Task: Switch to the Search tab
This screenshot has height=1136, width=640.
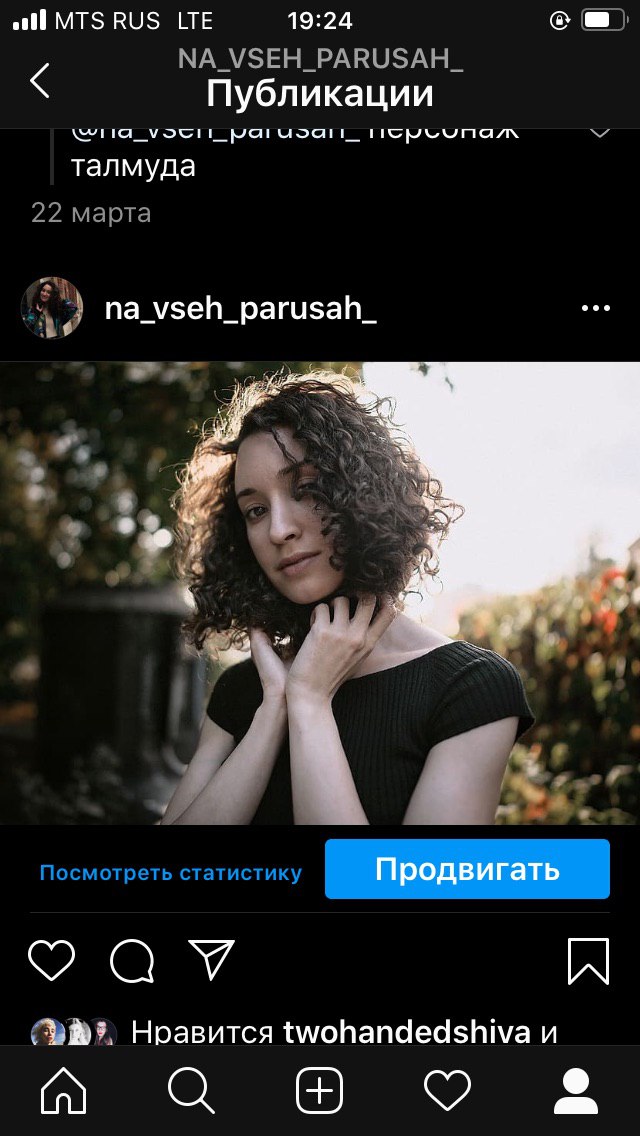Action: (x=191, y=1090)
